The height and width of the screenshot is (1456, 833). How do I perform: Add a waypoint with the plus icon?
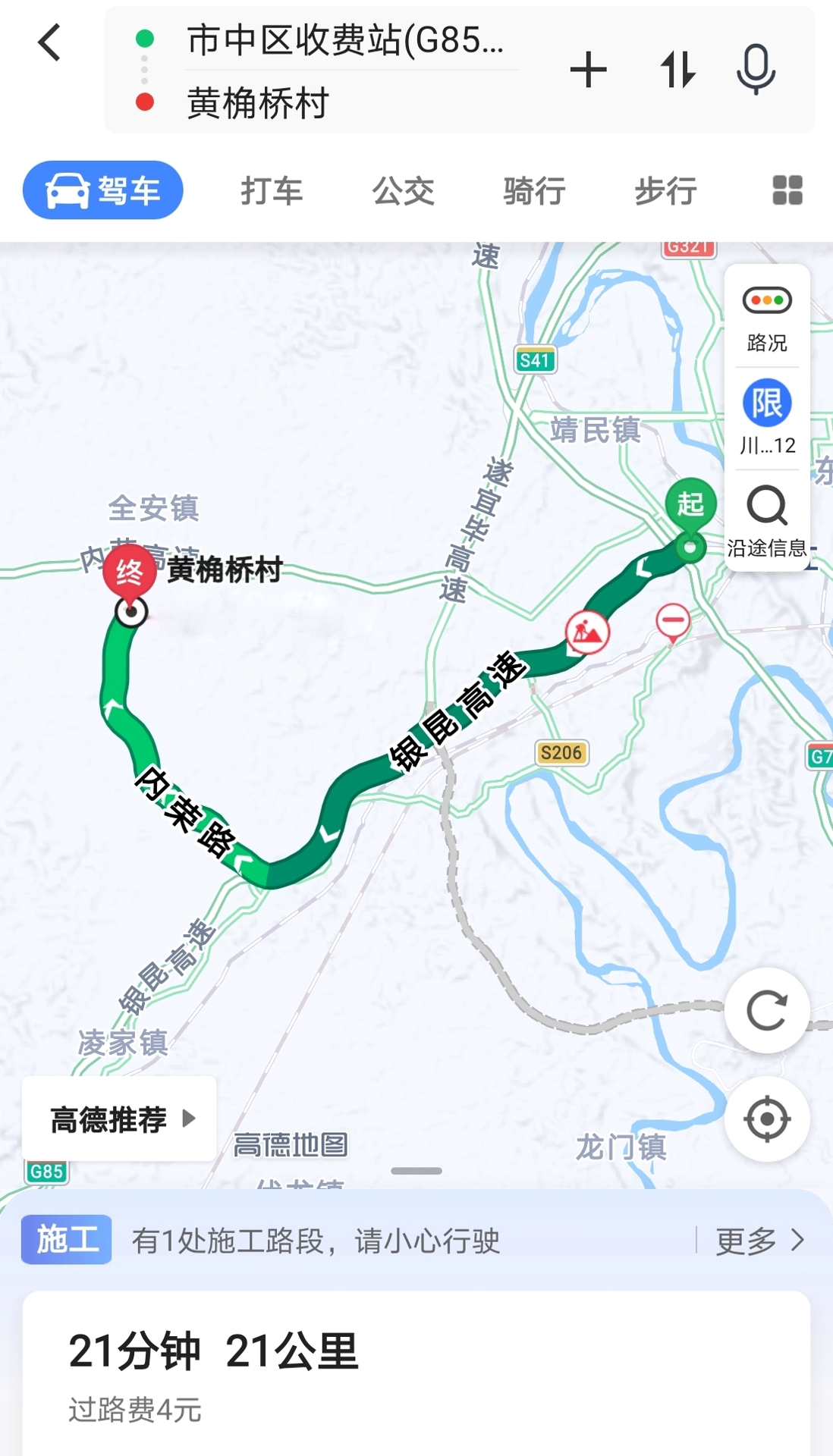588,71
